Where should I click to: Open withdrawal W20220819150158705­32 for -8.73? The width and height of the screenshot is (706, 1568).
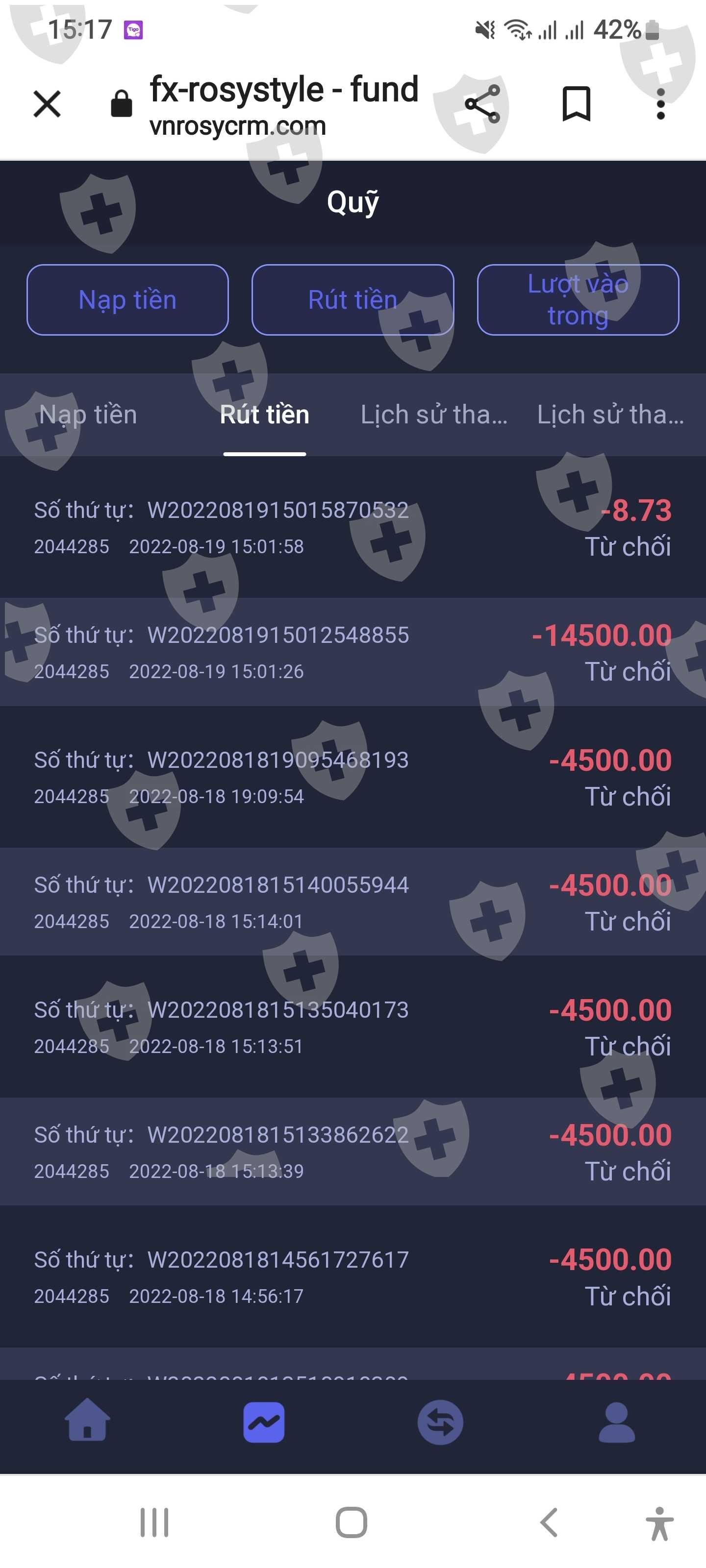[353, 527]
